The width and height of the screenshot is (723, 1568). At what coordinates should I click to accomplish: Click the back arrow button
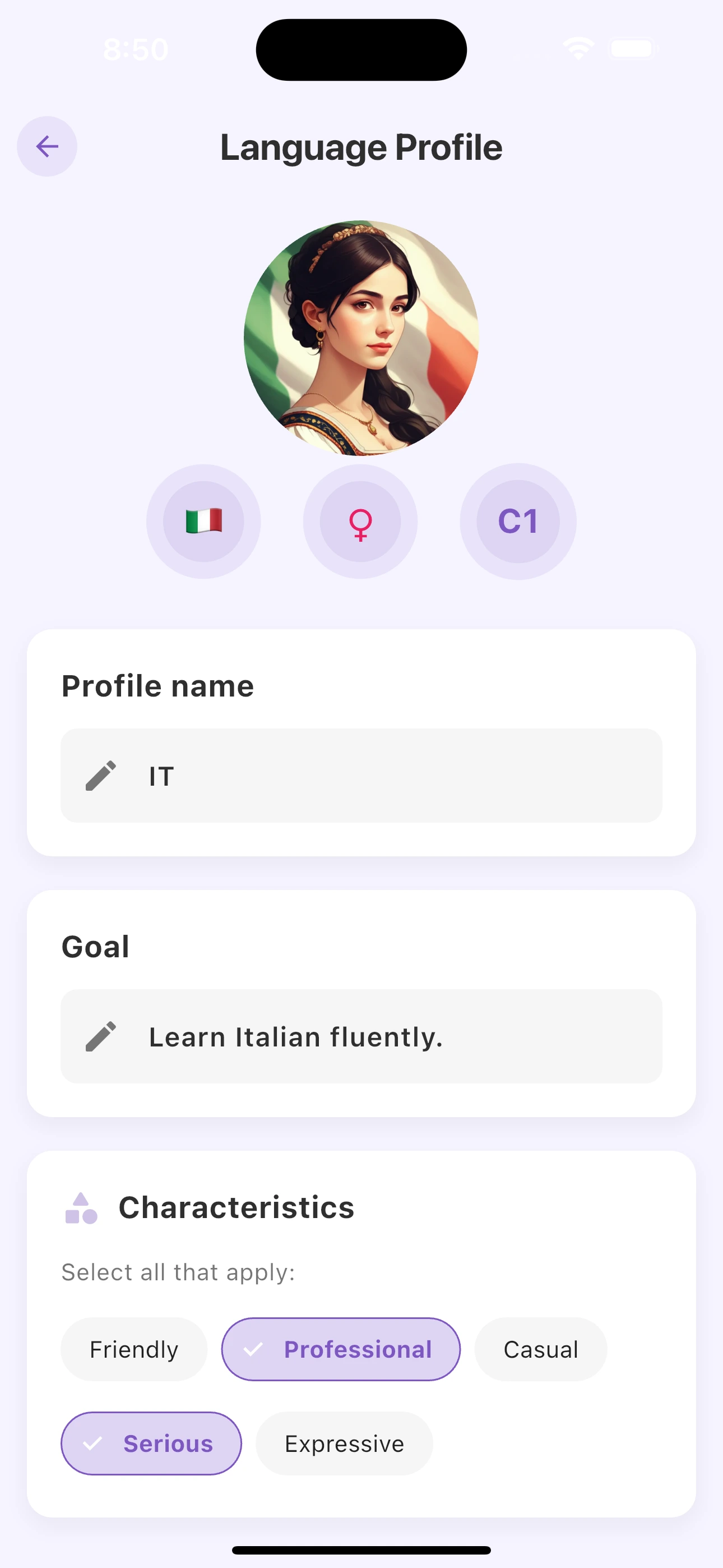(47, 146)
